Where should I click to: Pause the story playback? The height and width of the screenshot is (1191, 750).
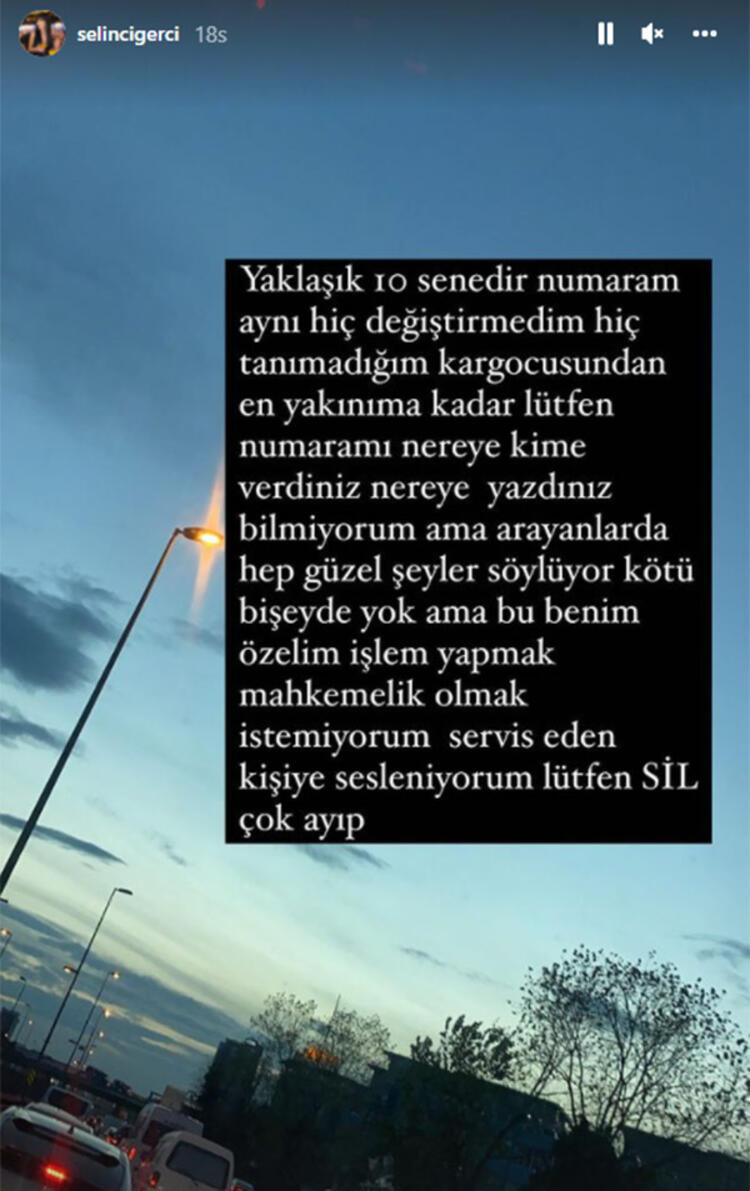click(606, 34)
